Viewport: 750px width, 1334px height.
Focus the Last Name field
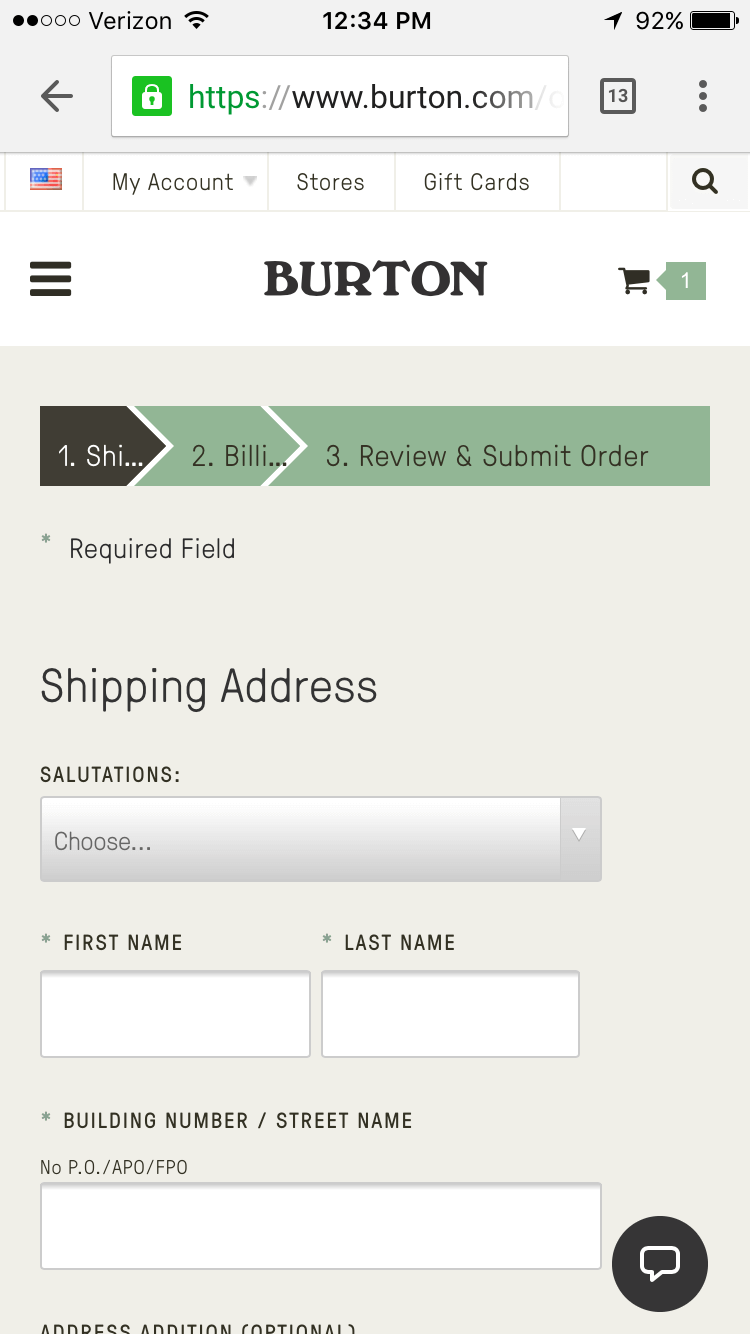point(450,1014)
